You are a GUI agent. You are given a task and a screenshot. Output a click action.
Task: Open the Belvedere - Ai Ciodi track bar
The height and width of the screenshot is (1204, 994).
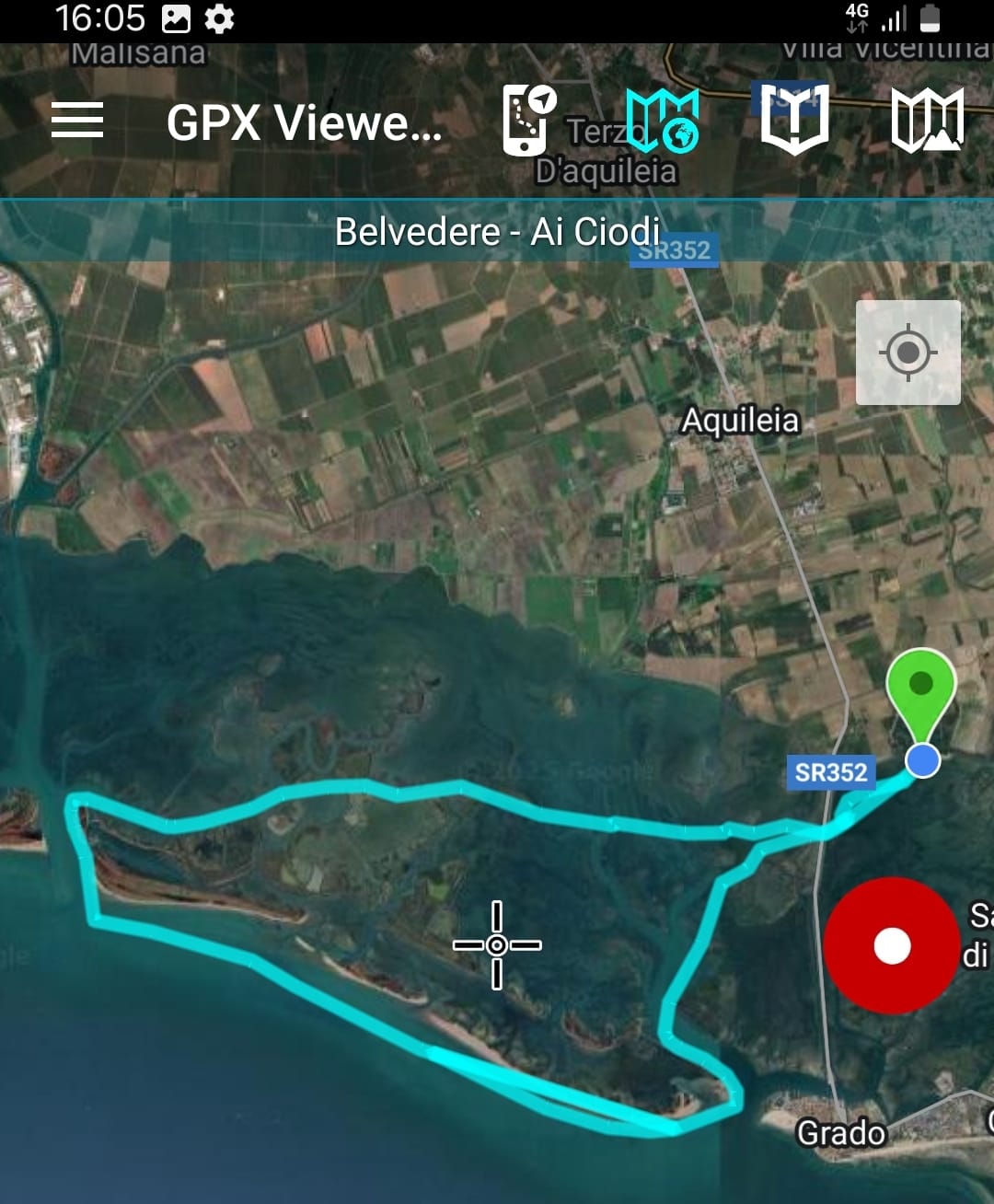pyautogui.click(x=497, y=231)
